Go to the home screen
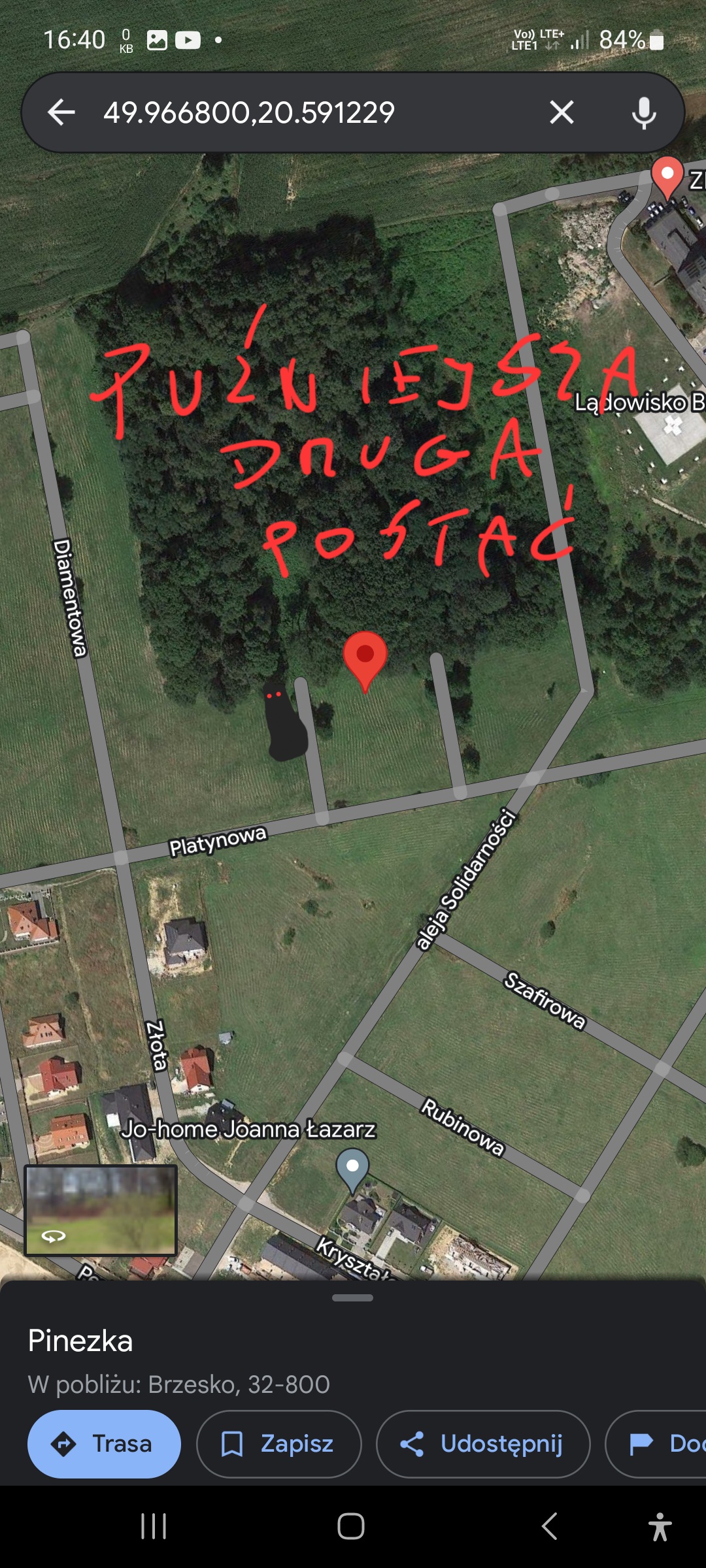The height and width of the screenshot is (1568, 706). (x=351, y=1527)
